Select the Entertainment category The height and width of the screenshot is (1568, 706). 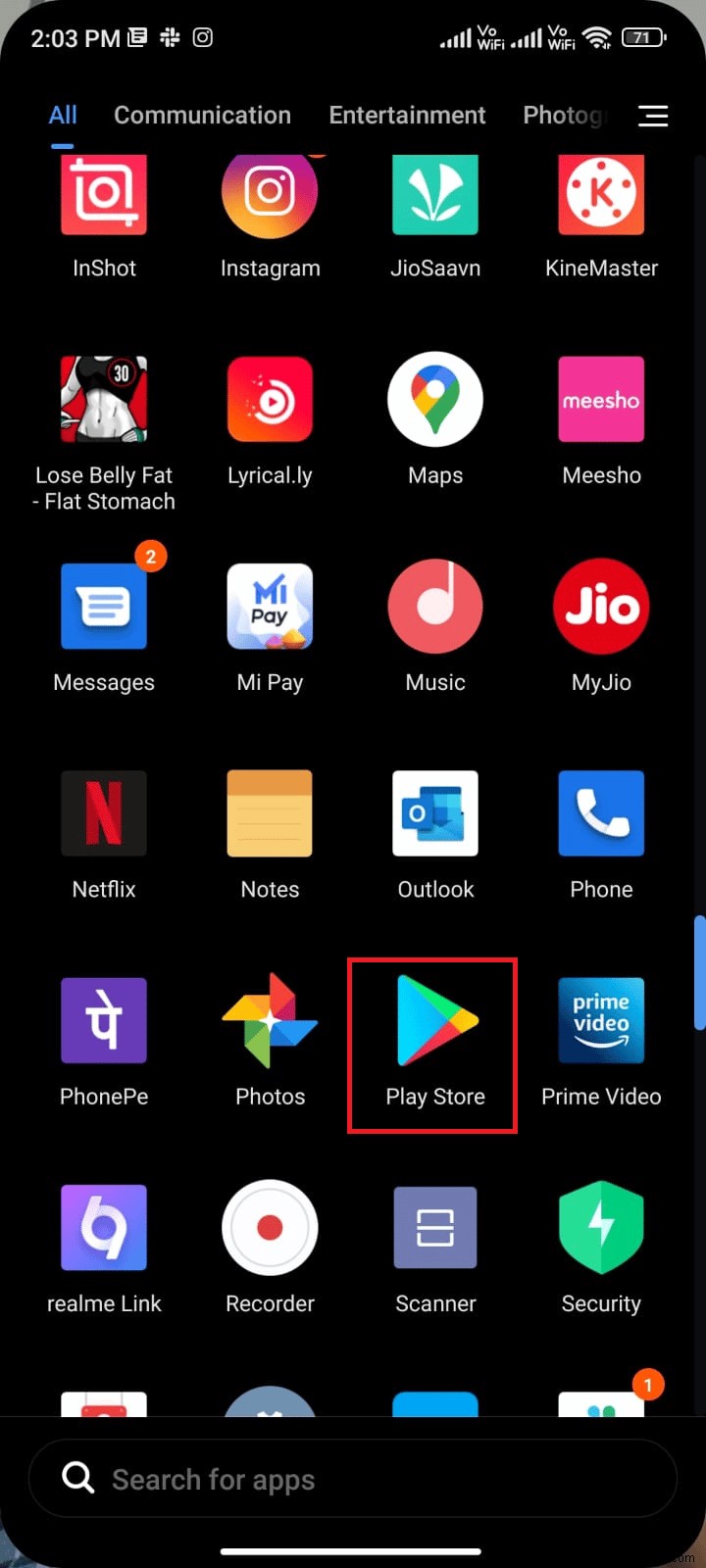408,115
